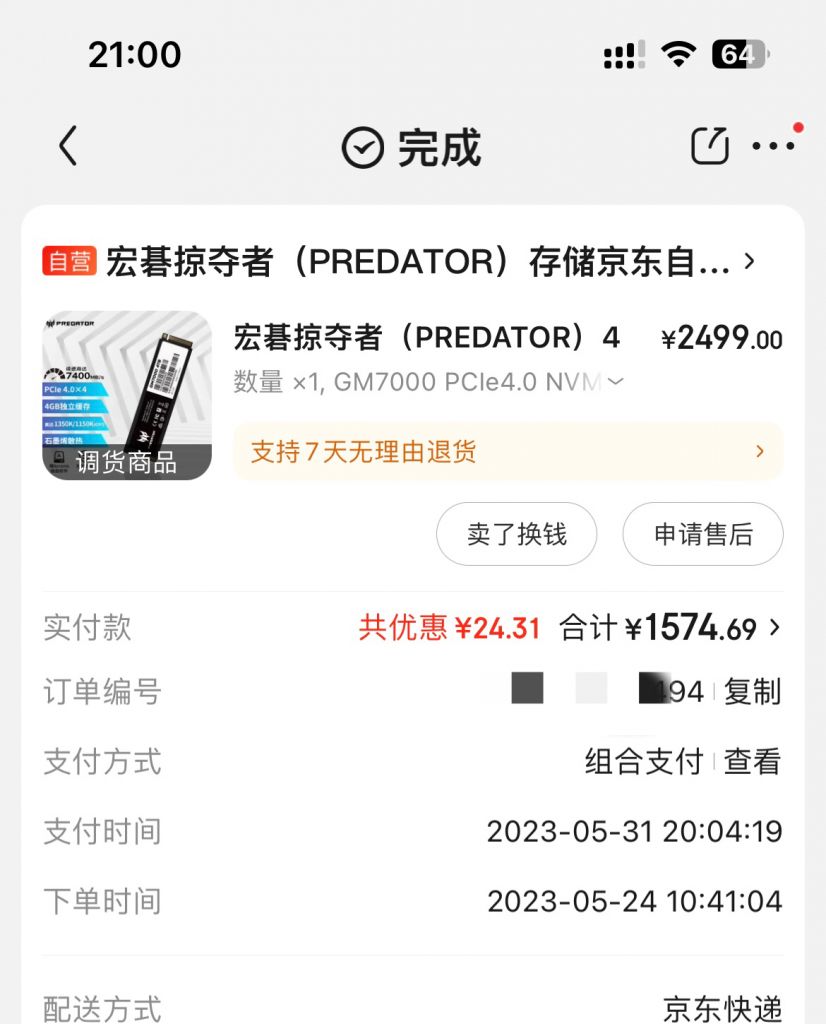Tap the back arrow at top left
Screen dimensions: 826x1024
(66, 146)
